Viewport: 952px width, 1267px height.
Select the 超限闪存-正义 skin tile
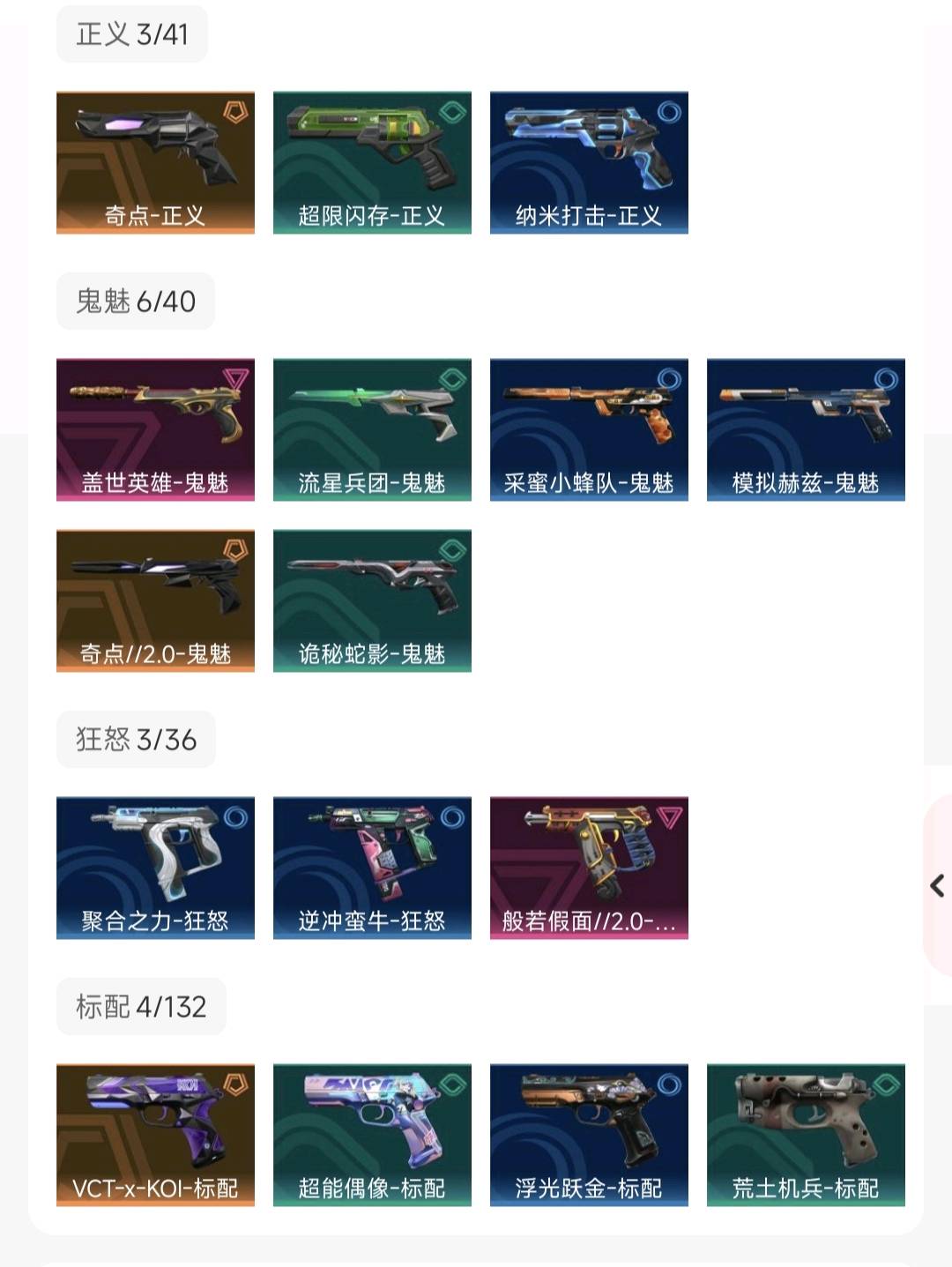click(x=372, y=162)
